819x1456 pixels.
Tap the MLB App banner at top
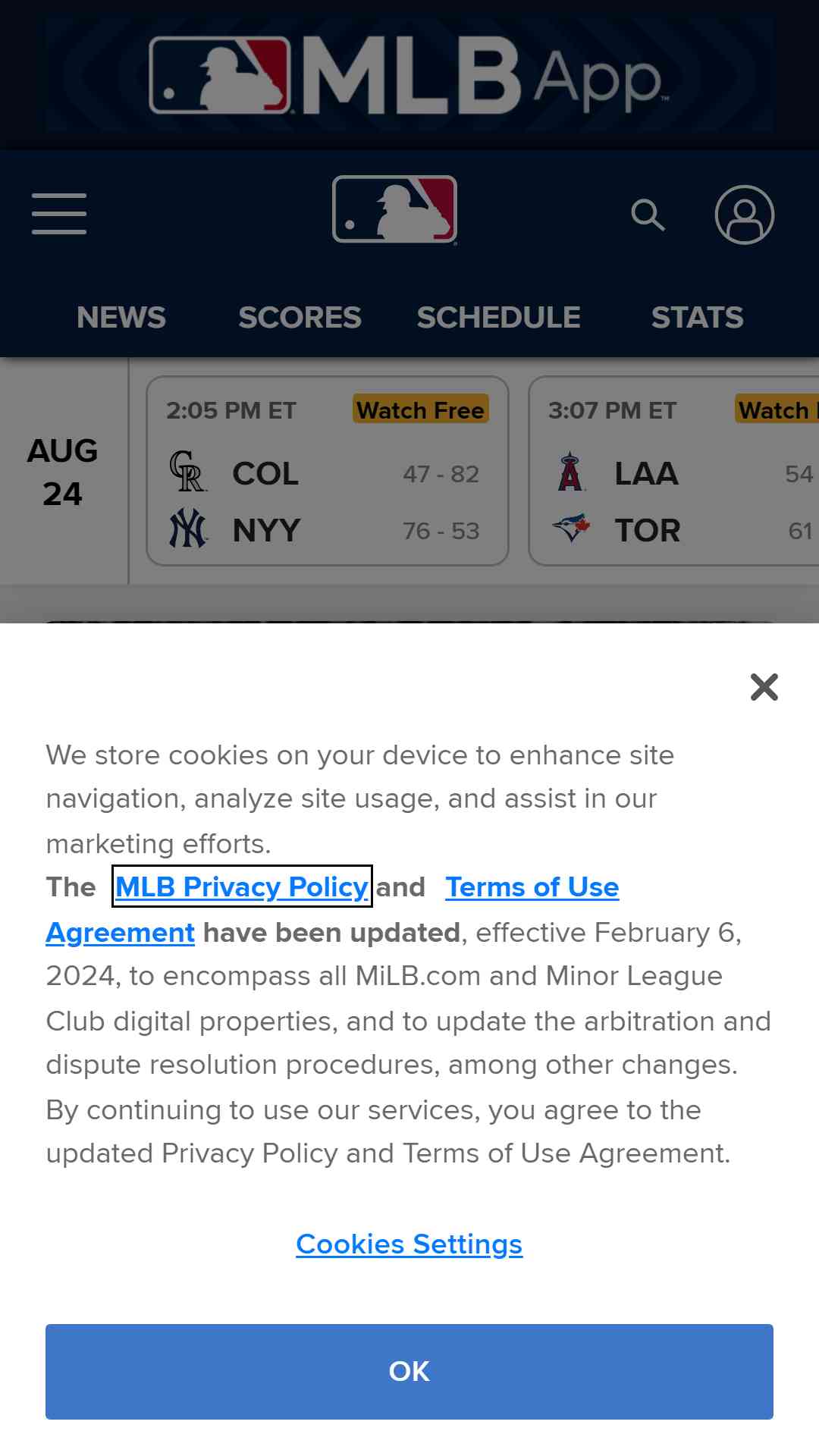(409, 75)
